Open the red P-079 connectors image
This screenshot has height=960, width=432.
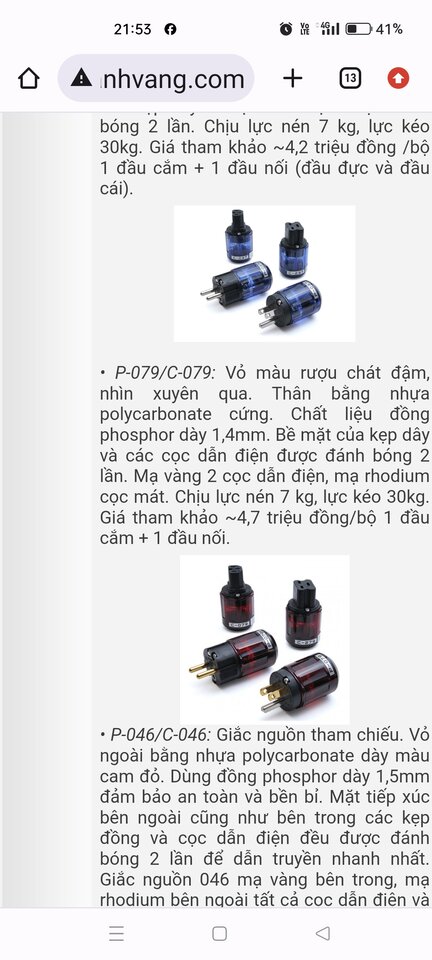click(x=264, y=639)
